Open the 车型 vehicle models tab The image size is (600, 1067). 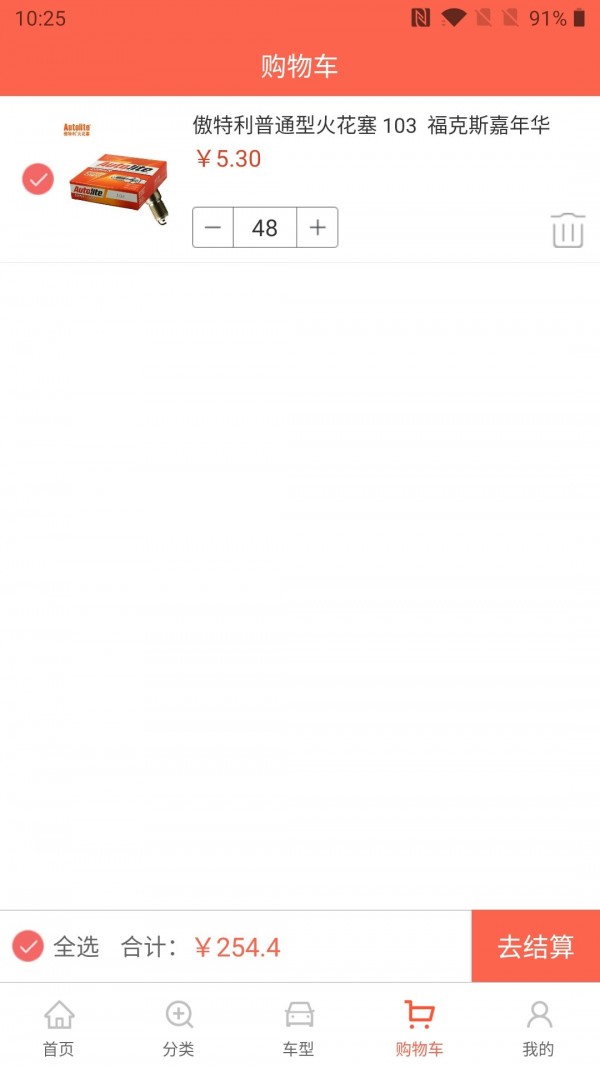coord(299,1027)
